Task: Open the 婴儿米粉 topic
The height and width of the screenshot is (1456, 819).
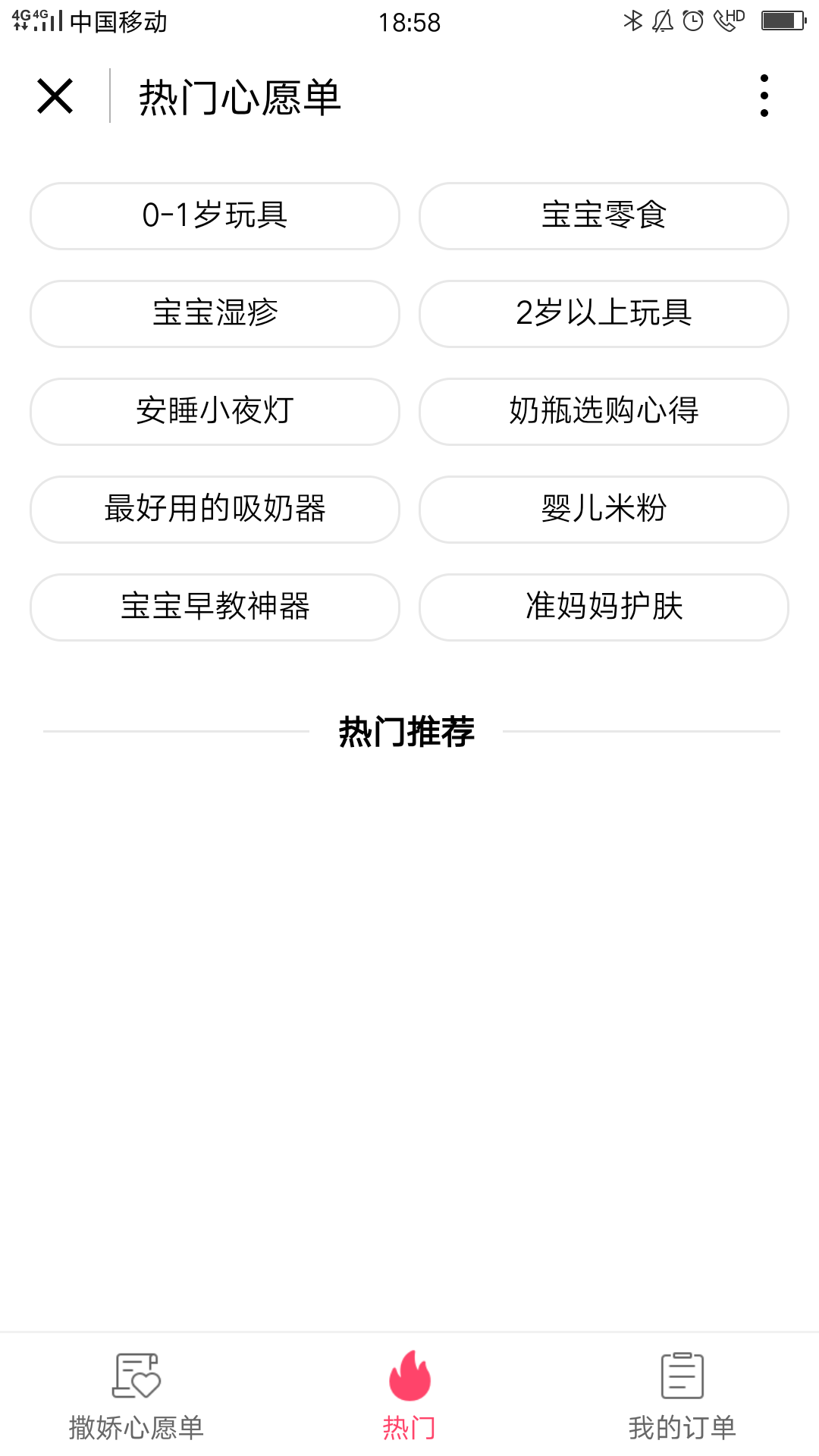Action: click(604, 510)
